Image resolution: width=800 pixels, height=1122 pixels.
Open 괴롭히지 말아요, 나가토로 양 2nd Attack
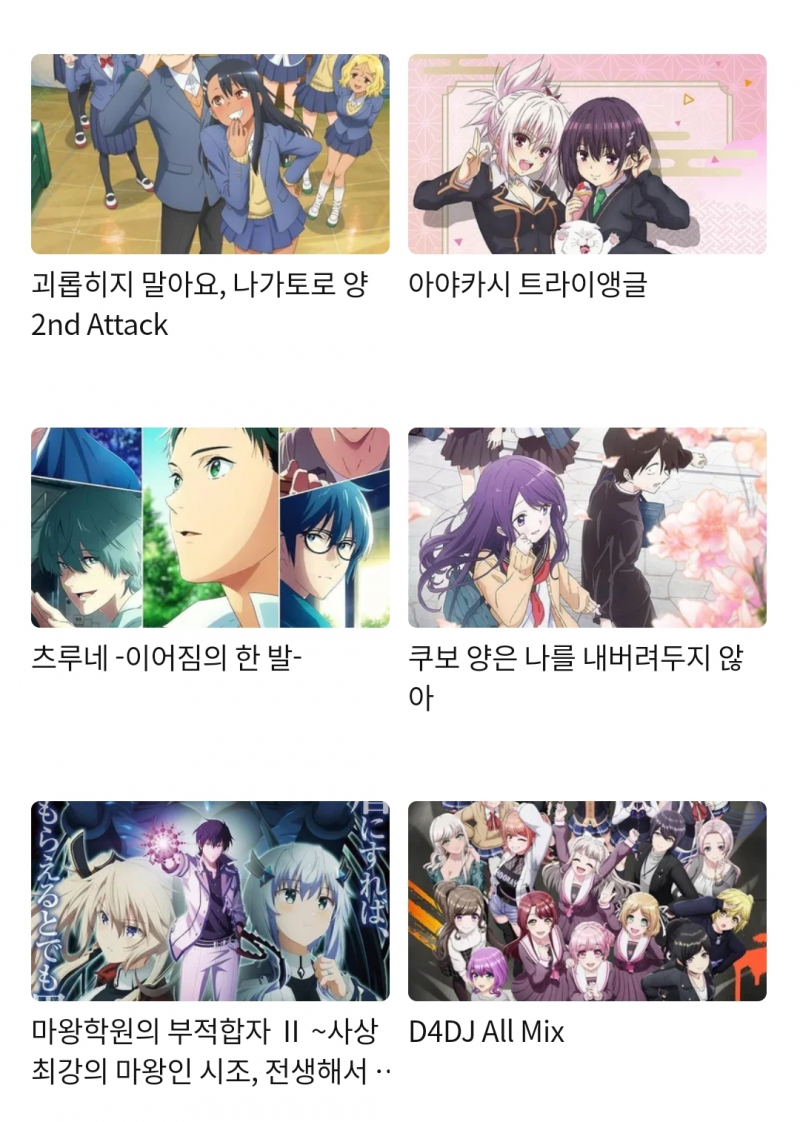tap(210, 154)
